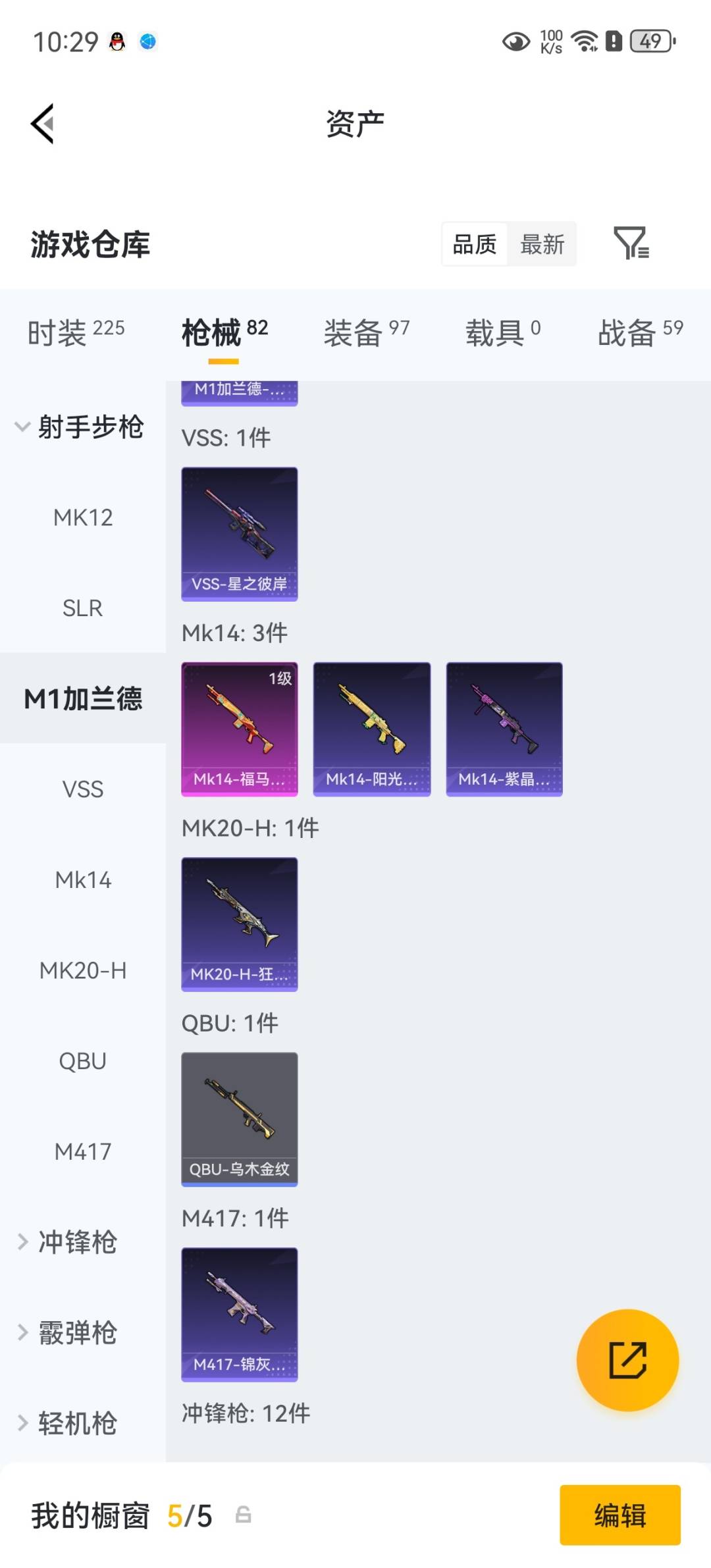Viewport: 711px width, 1568px height.
Task: Tap the back arrow to leave 资产 page
Action: [43, 123]
